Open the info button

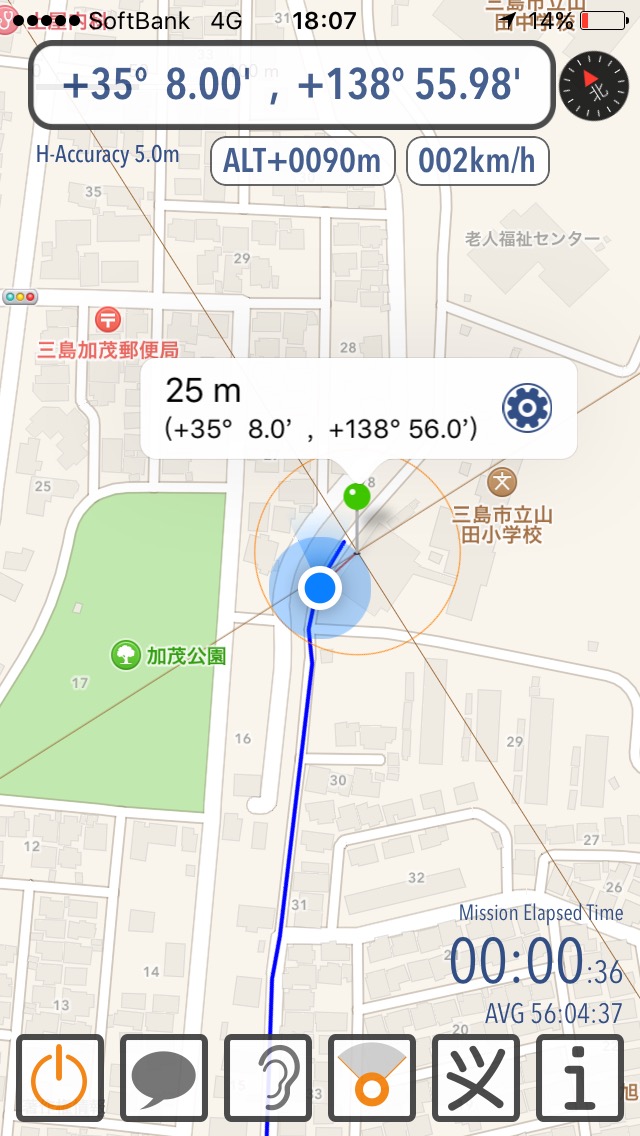(580, 1077)
